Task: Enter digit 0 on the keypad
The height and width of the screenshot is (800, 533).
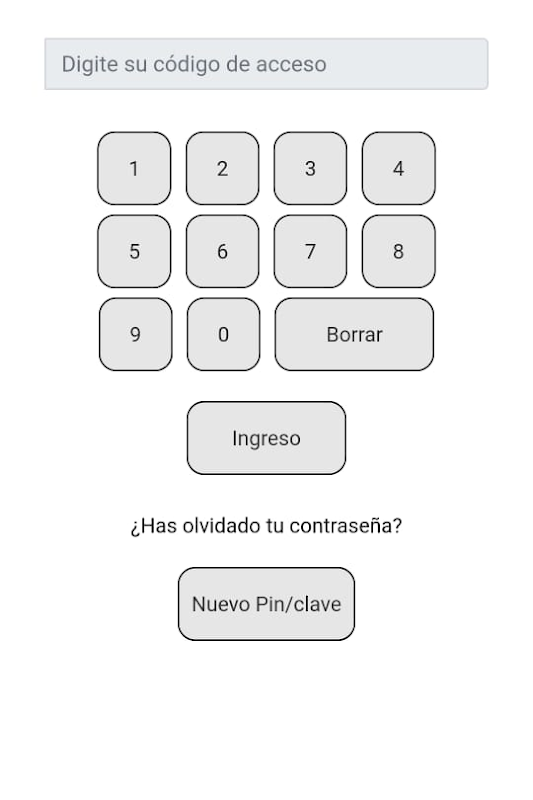Action: 223,334
